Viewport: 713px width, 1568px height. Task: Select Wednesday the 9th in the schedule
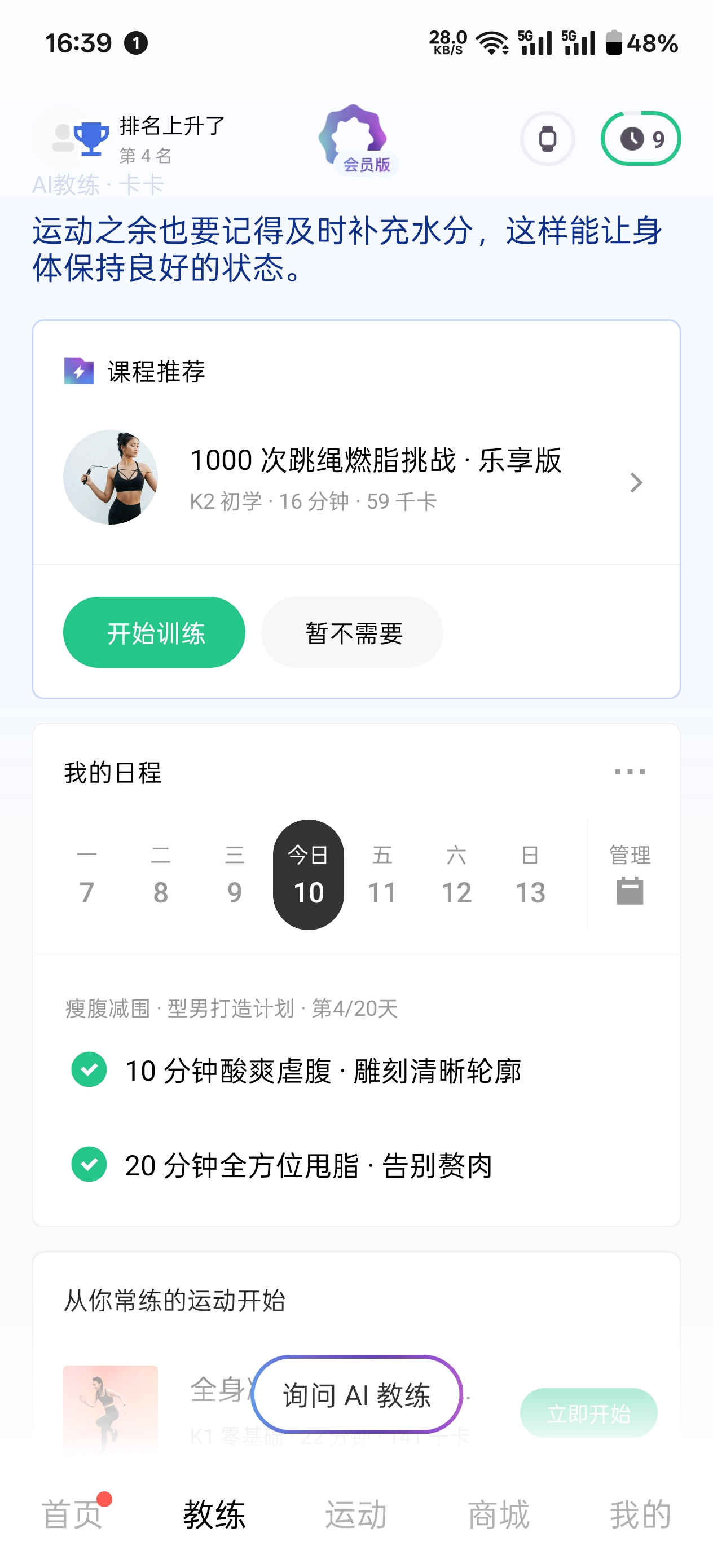point(235,875)
